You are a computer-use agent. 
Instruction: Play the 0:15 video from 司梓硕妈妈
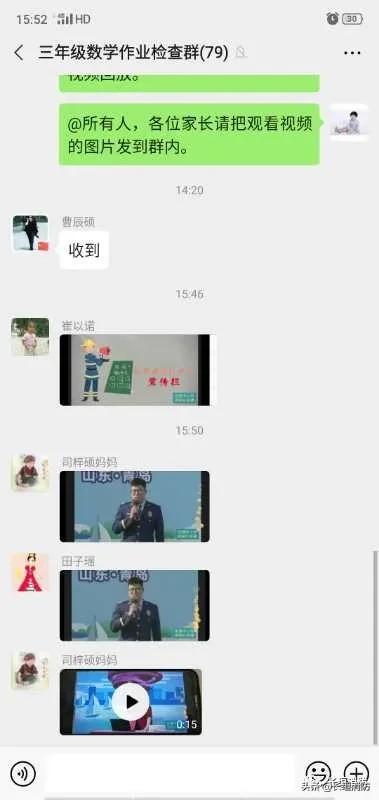point(131,702)
